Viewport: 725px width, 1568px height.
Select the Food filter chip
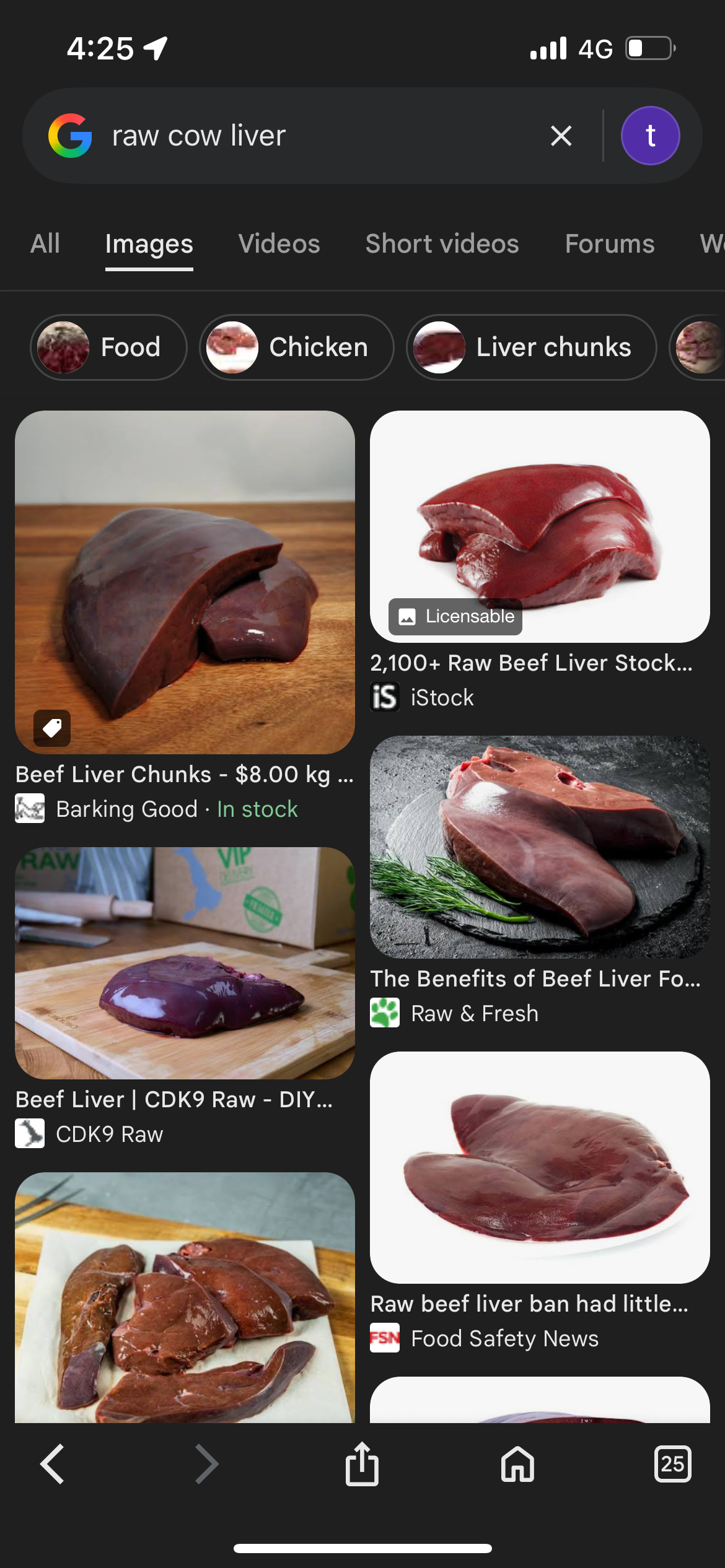[108, 347]
